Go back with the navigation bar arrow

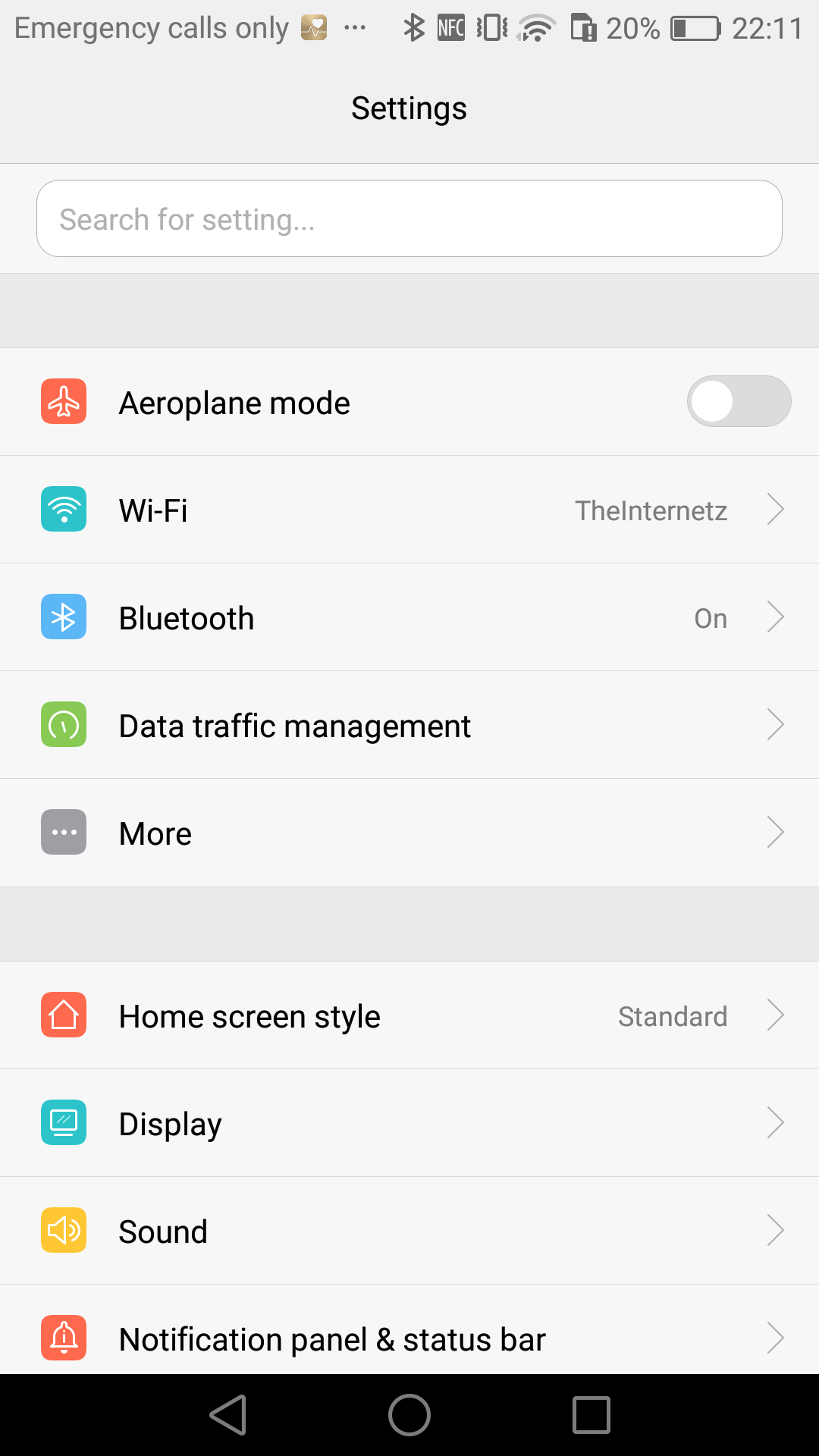(x=228, y=1415)
